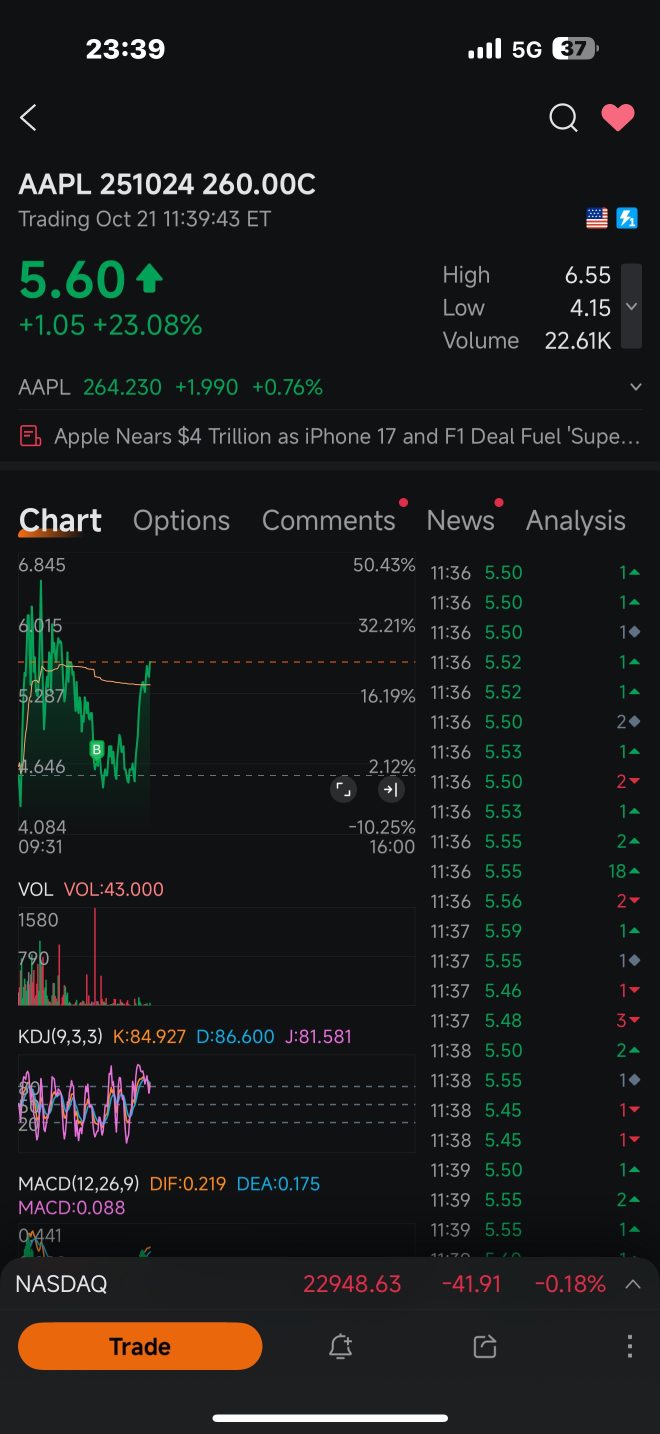Tap the orange Trade button

[140, 1346]
